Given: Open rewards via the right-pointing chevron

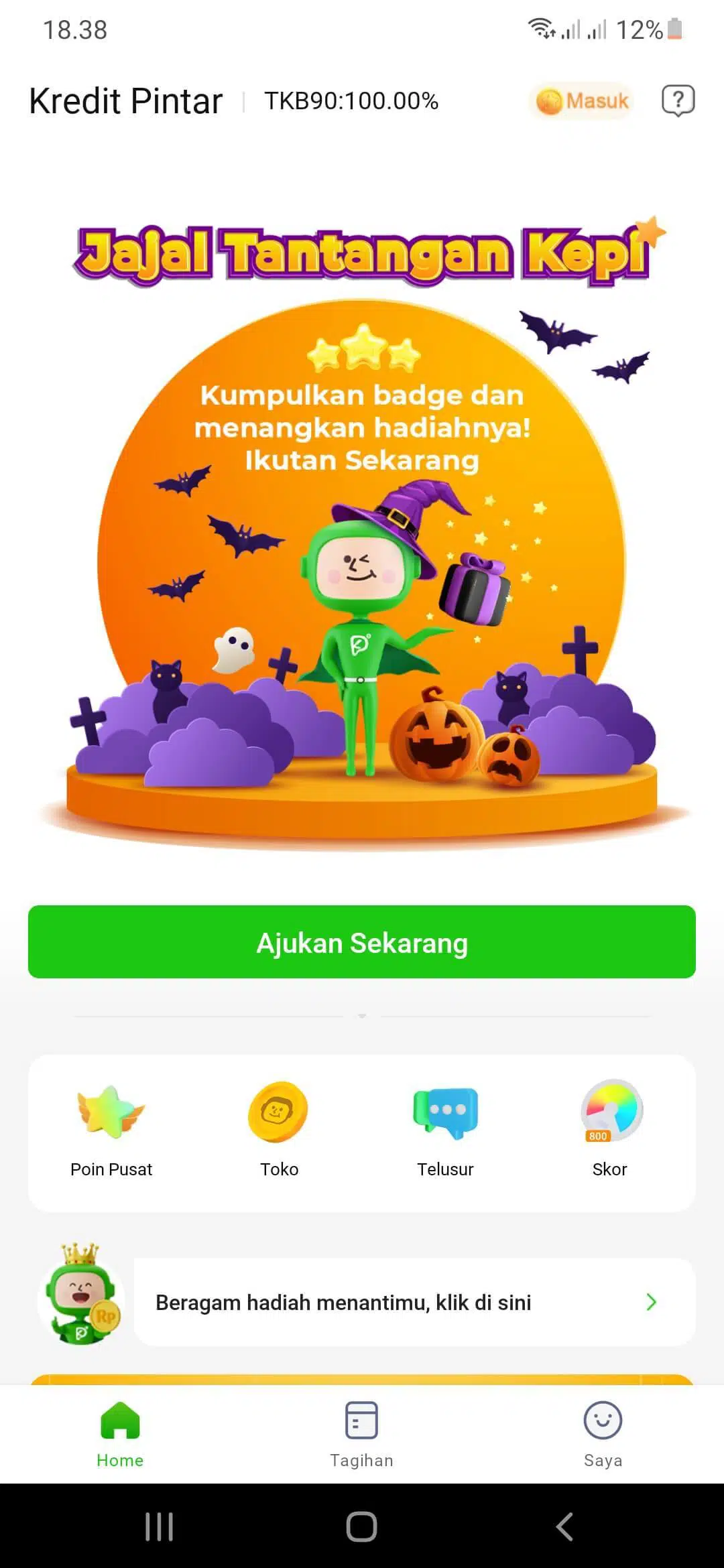Looking at the screenshot, I should (651, 1302).
